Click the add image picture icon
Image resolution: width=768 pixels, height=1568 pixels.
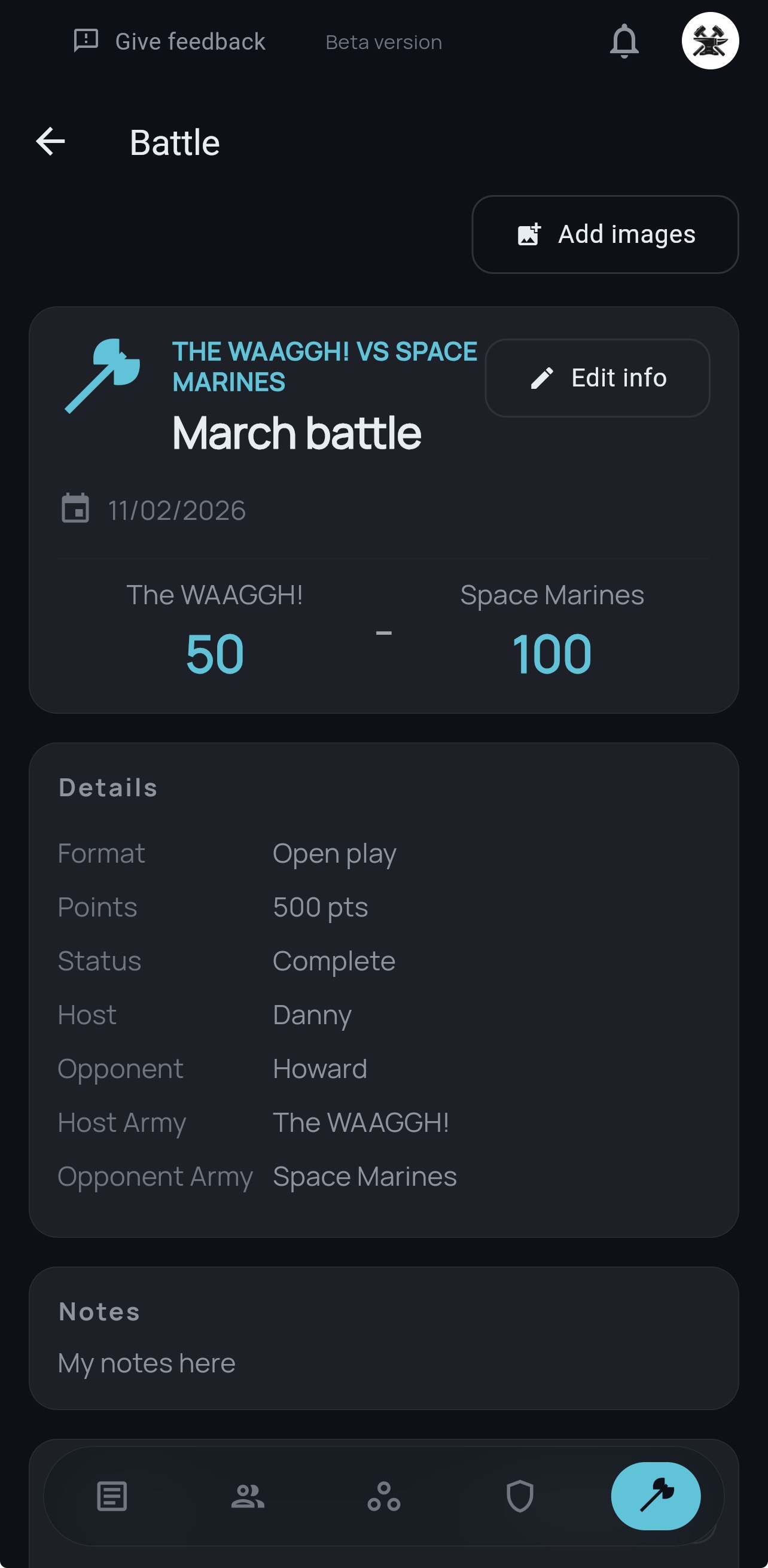(528, 234)
